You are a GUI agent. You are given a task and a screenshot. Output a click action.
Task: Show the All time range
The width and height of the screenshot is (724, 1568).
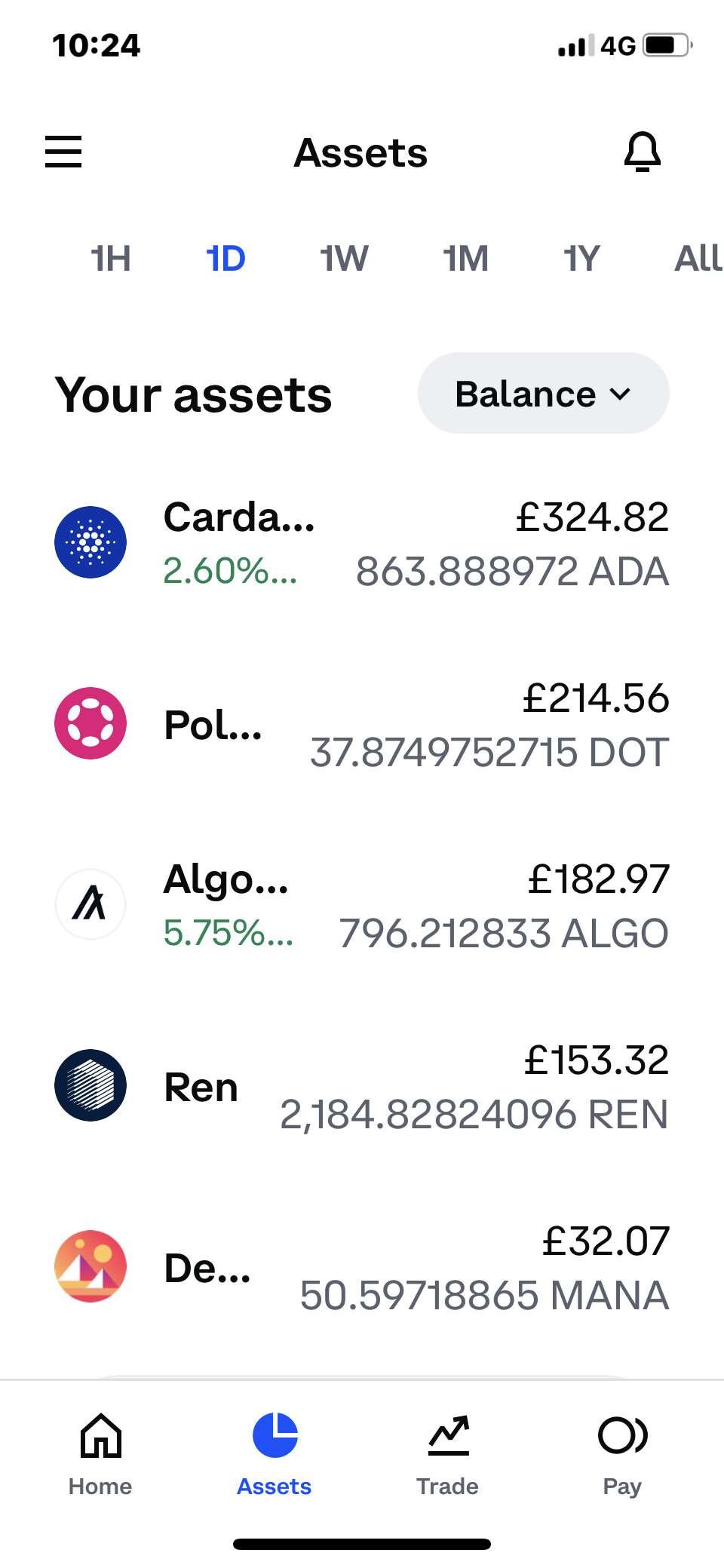pyautogui.click(x=698, y=259)
